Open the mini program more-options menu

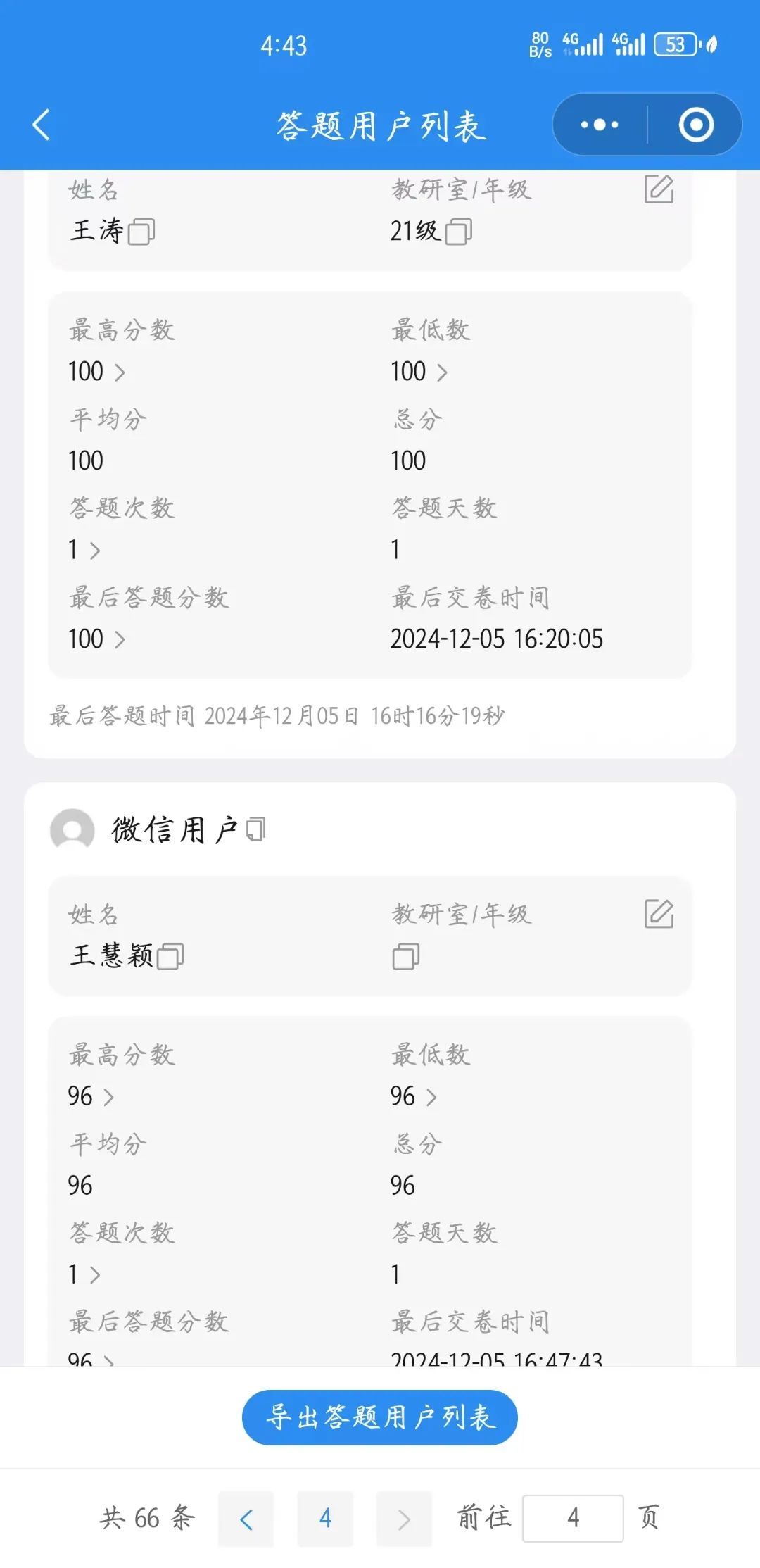600,125
